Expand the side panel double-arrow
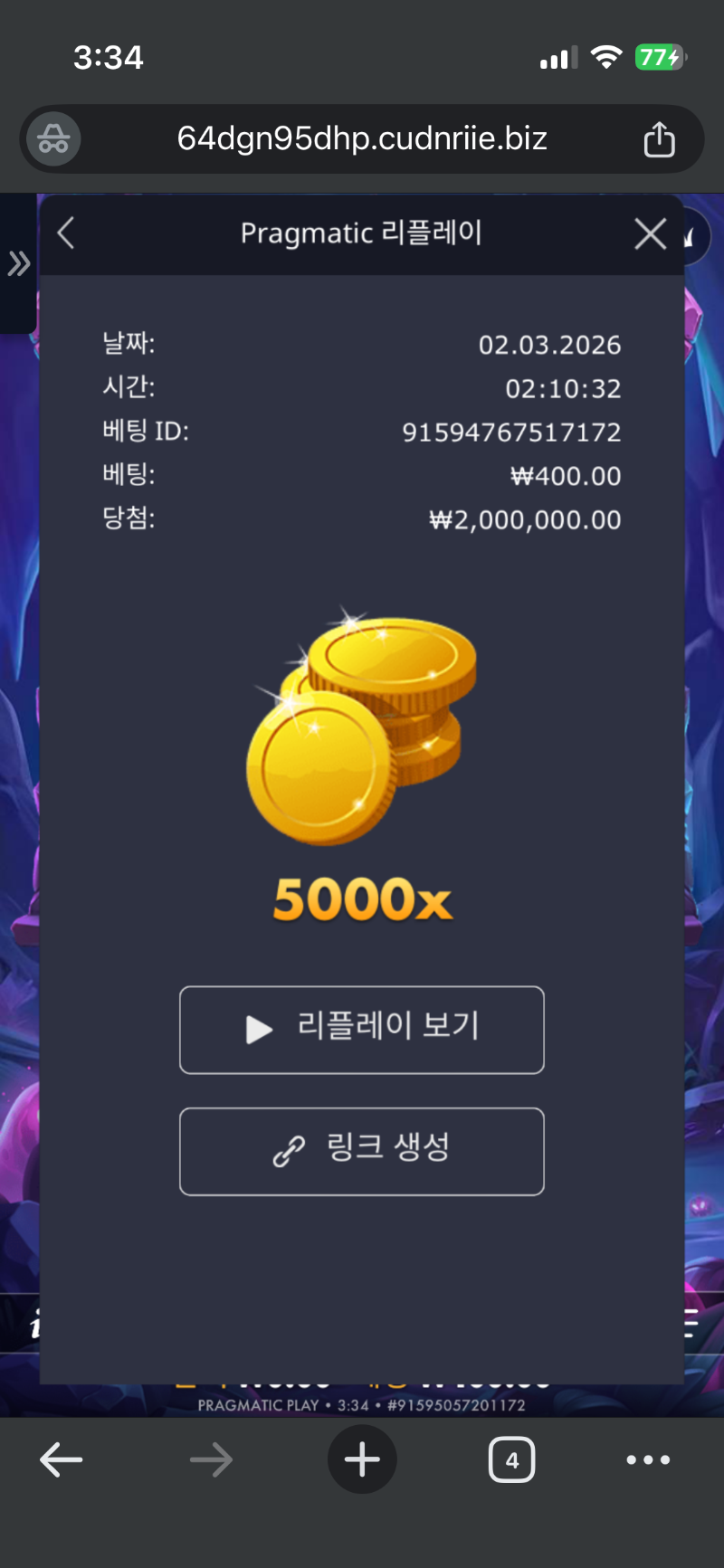The height and width of the screenshot is (1568, 724). pyautogui.click(x=19, y=264)
